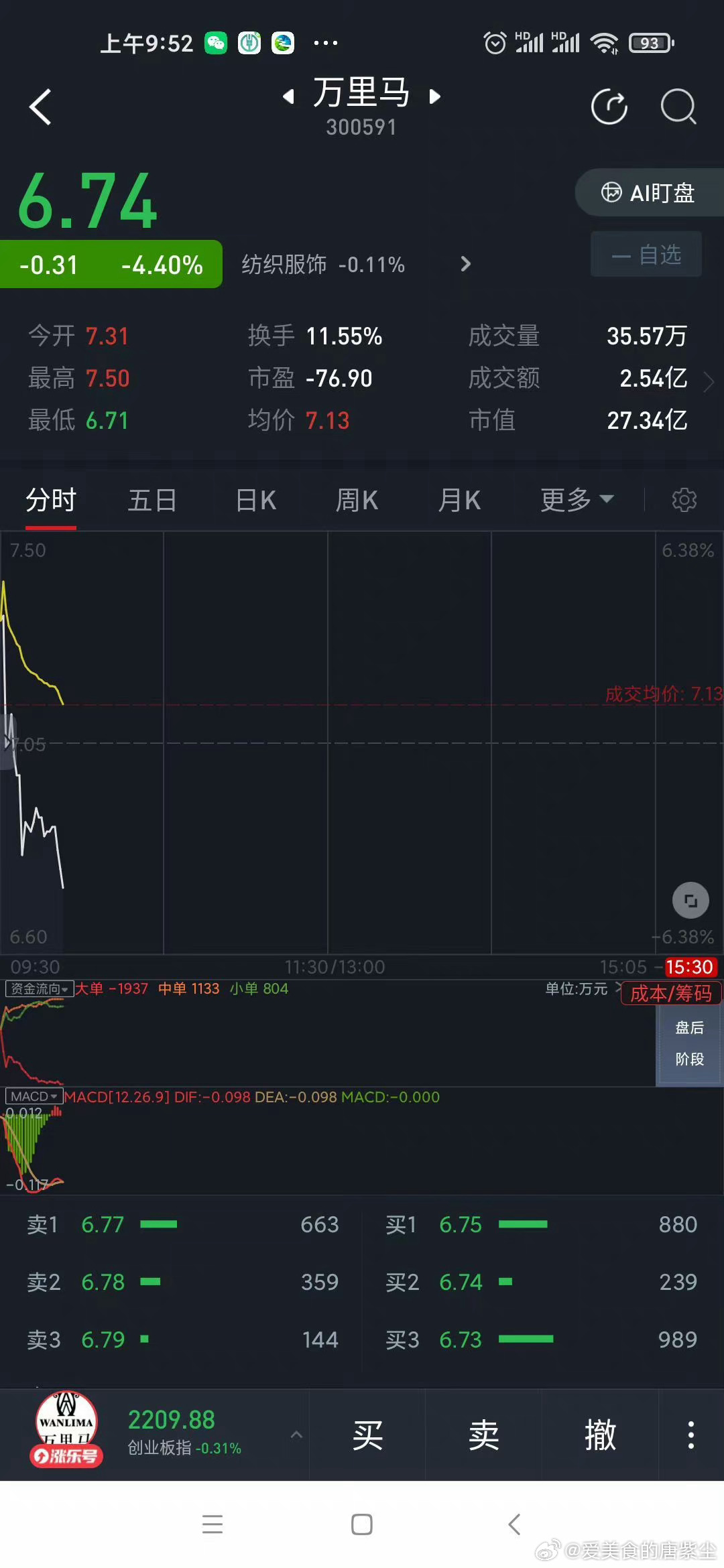Refresh the stock quote

pyautogui.click(x=609, y=107)
